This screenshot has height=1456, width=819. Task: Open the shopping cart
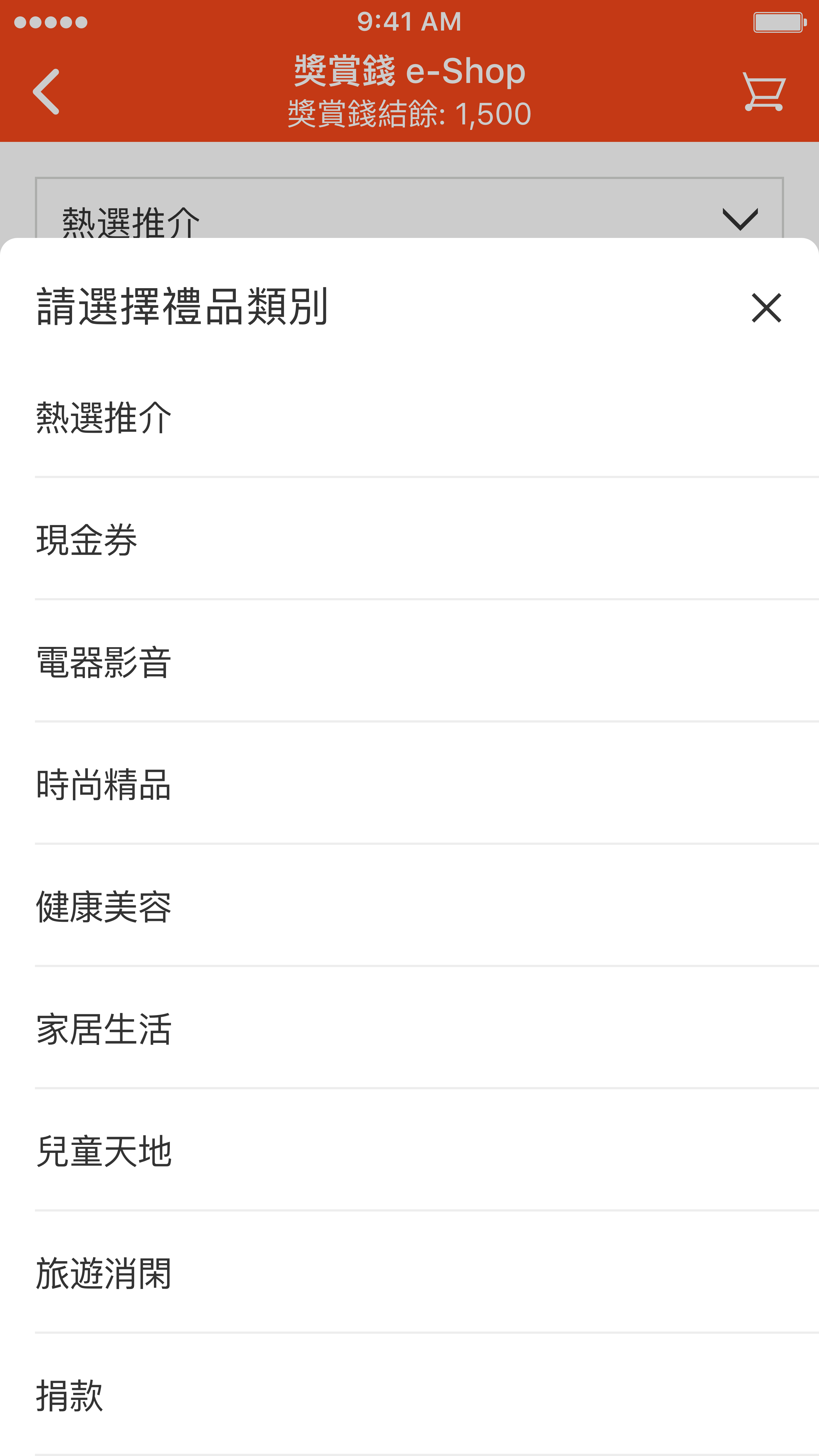pos(764,92)
